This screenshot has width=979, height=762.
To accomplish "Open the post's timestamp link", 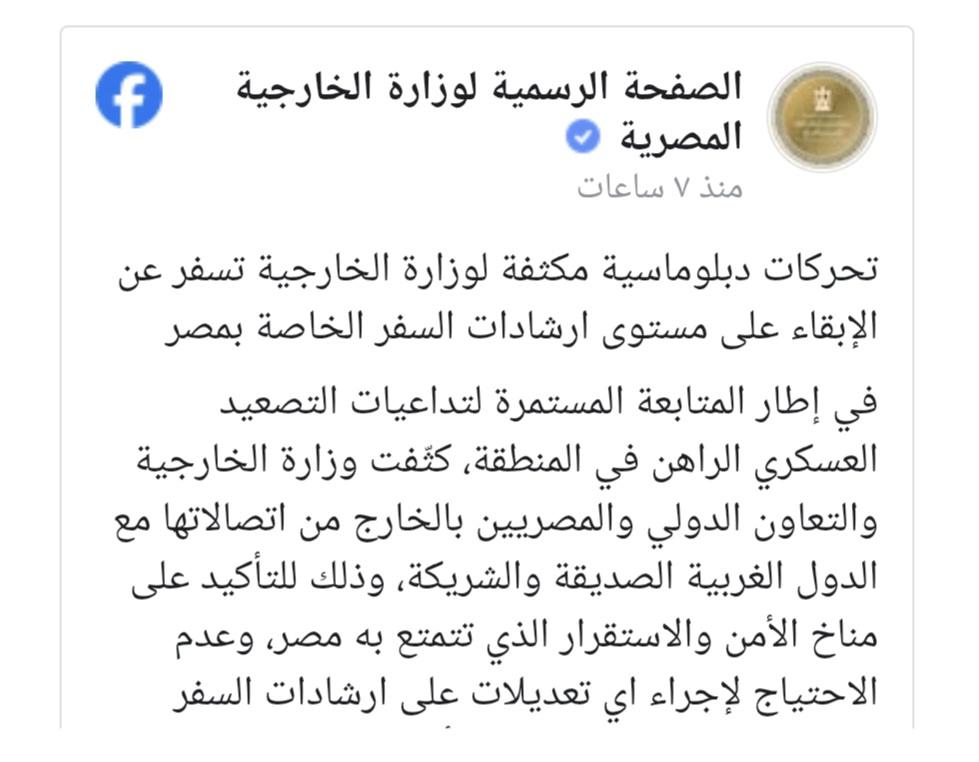I will click(x=659, y=187).
